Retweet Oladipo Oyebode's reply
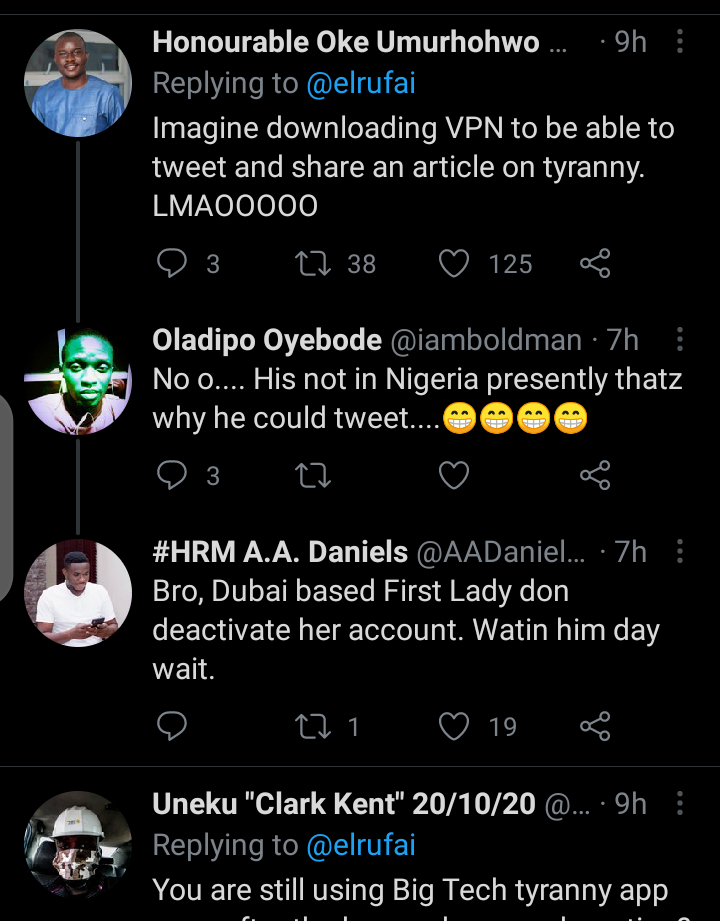This screenshot has height=921, width=720. point(313,475)
